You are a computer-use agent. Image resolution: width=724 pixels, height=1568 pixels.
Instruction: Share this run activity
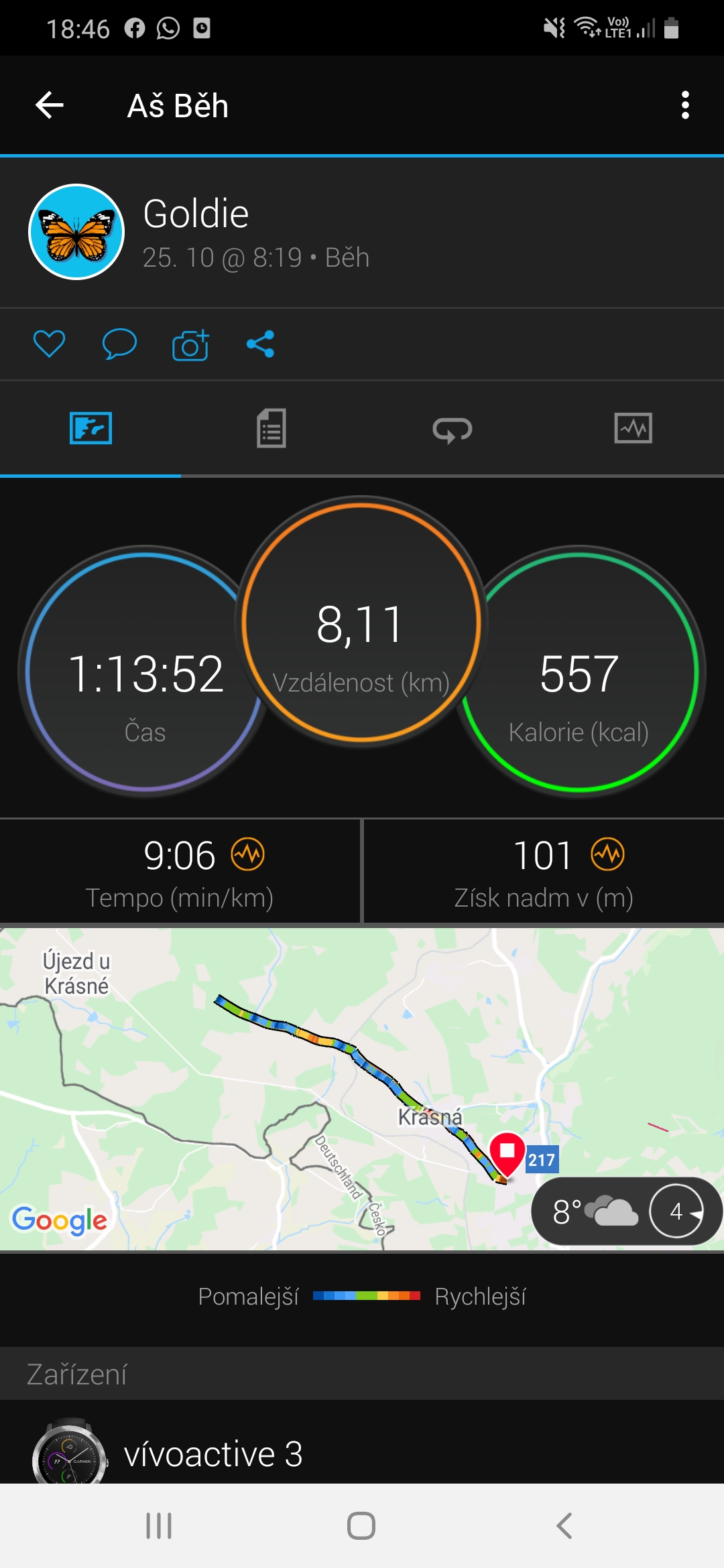pos(260,344)
